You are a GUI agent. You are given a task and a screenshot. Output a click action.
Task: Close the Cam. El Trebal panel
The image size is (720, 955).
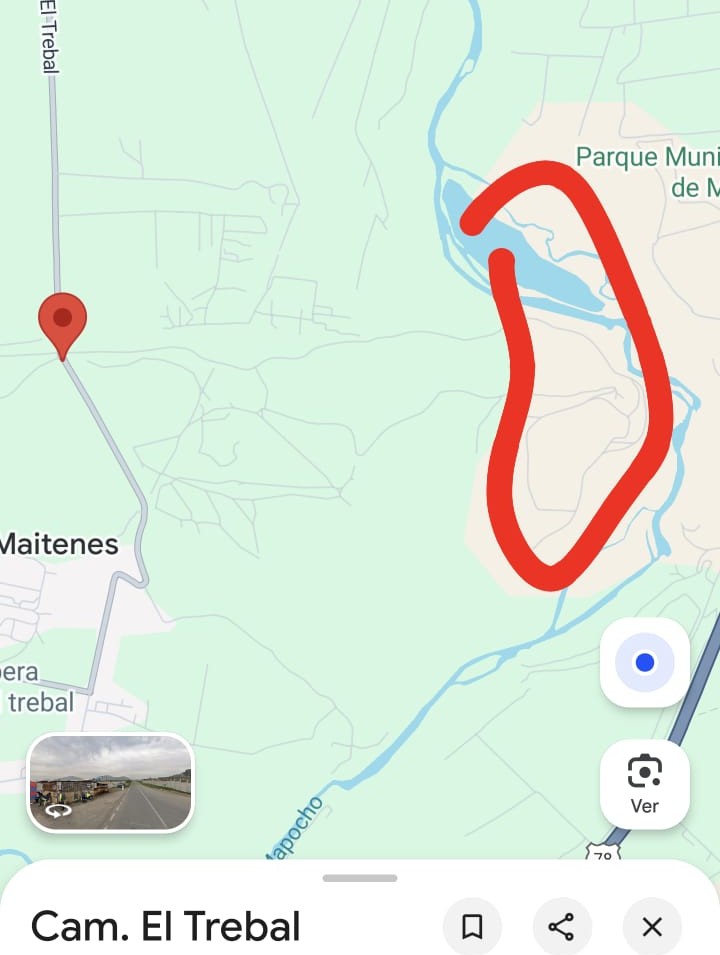652,927
